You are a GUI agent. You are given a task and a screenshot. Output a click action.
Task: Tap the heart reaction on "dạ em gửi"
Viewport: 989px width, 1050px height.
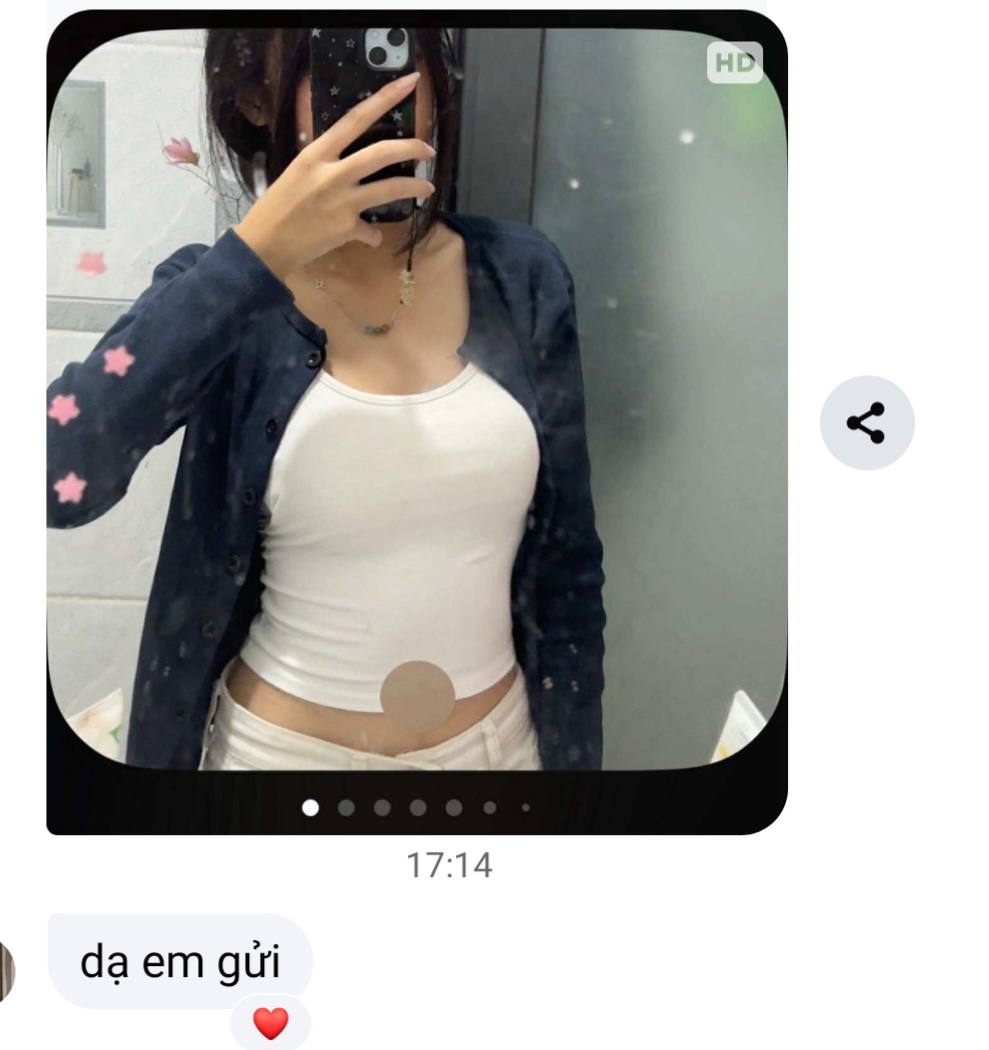(270, 1022)
